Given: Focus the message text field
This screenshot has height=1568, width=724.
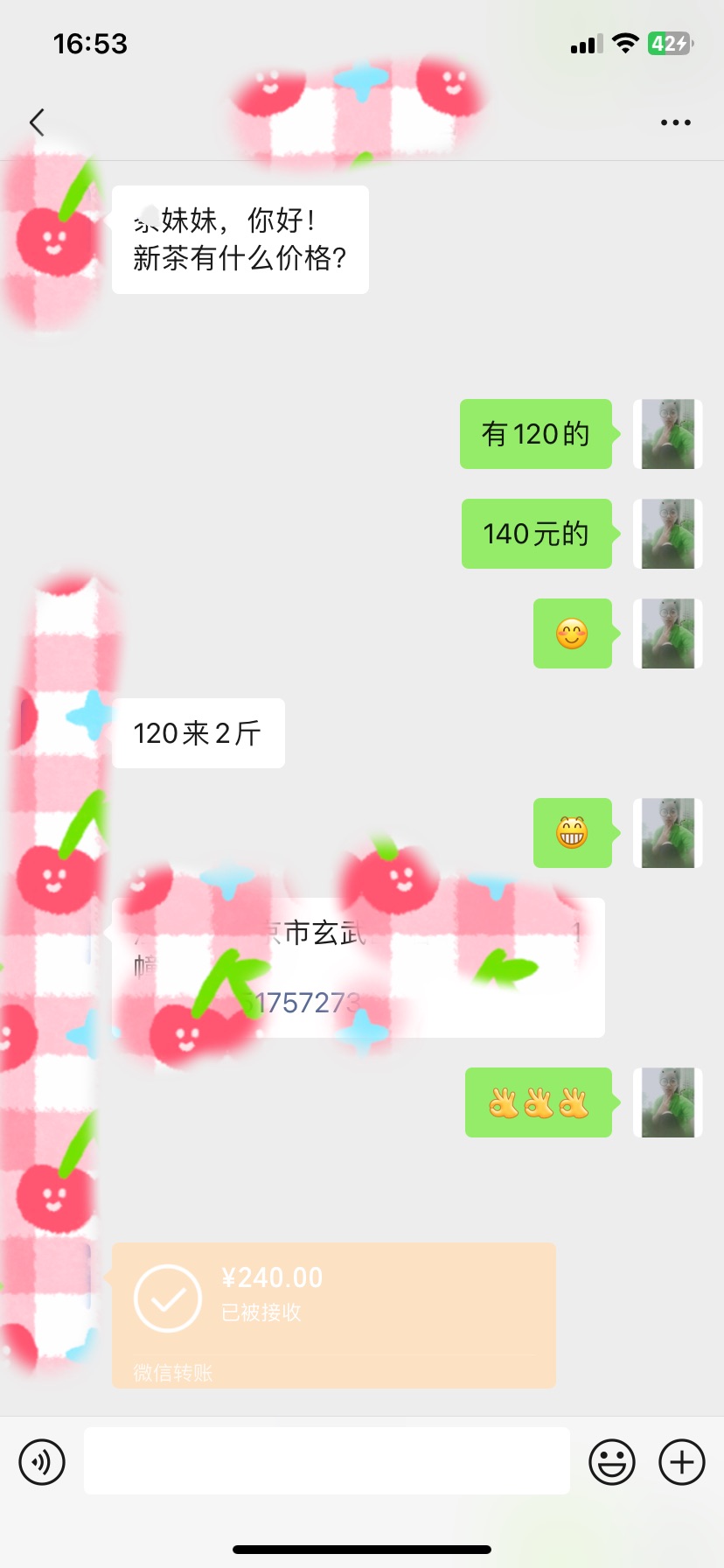Looking at the screenshot, I should tap(326, 1461).
